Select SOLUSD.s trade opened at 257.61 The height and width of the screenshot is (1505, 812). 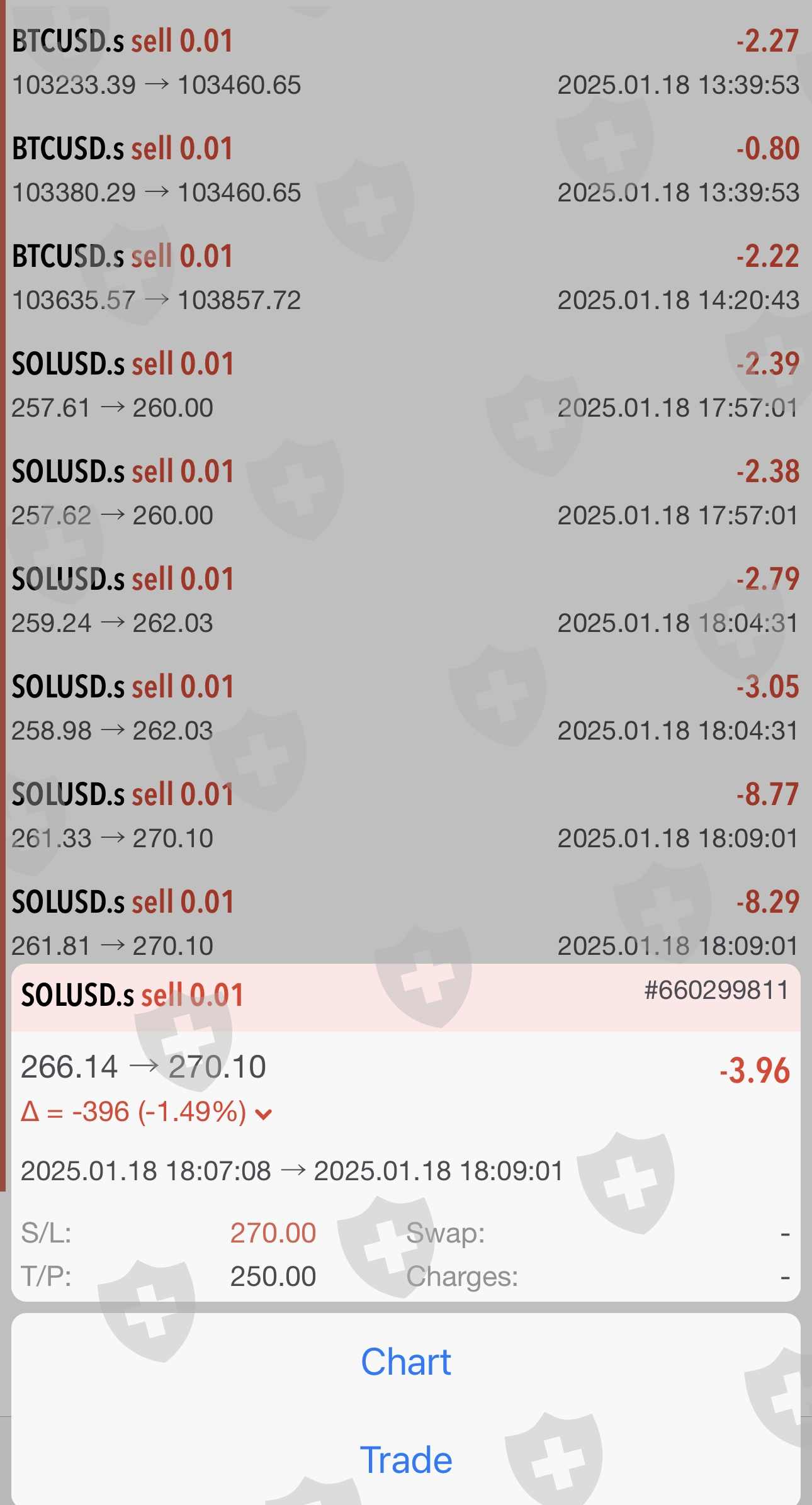pos(406,385)
